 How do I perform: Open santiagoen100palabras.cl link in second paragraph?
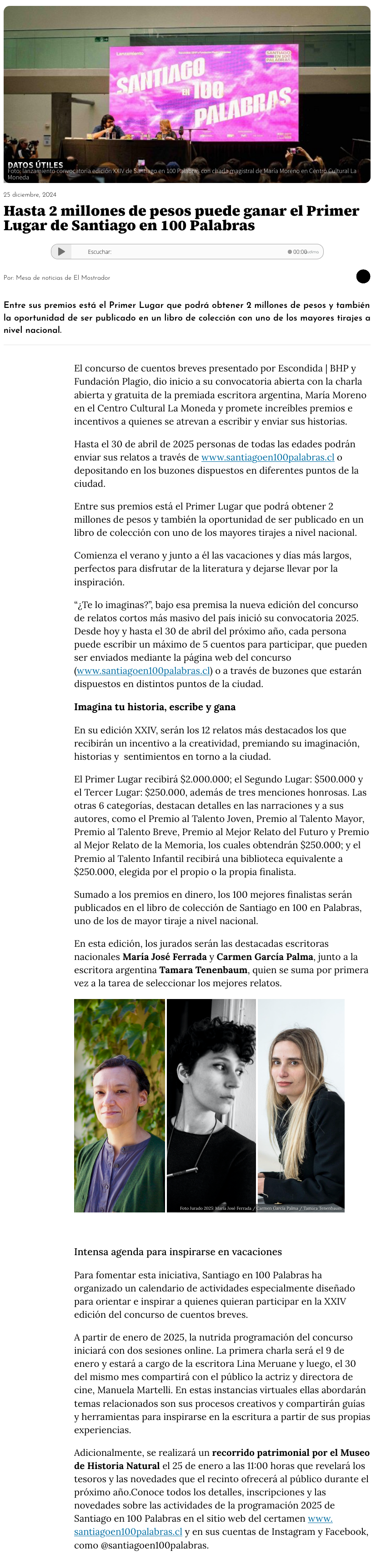[267, 457]
